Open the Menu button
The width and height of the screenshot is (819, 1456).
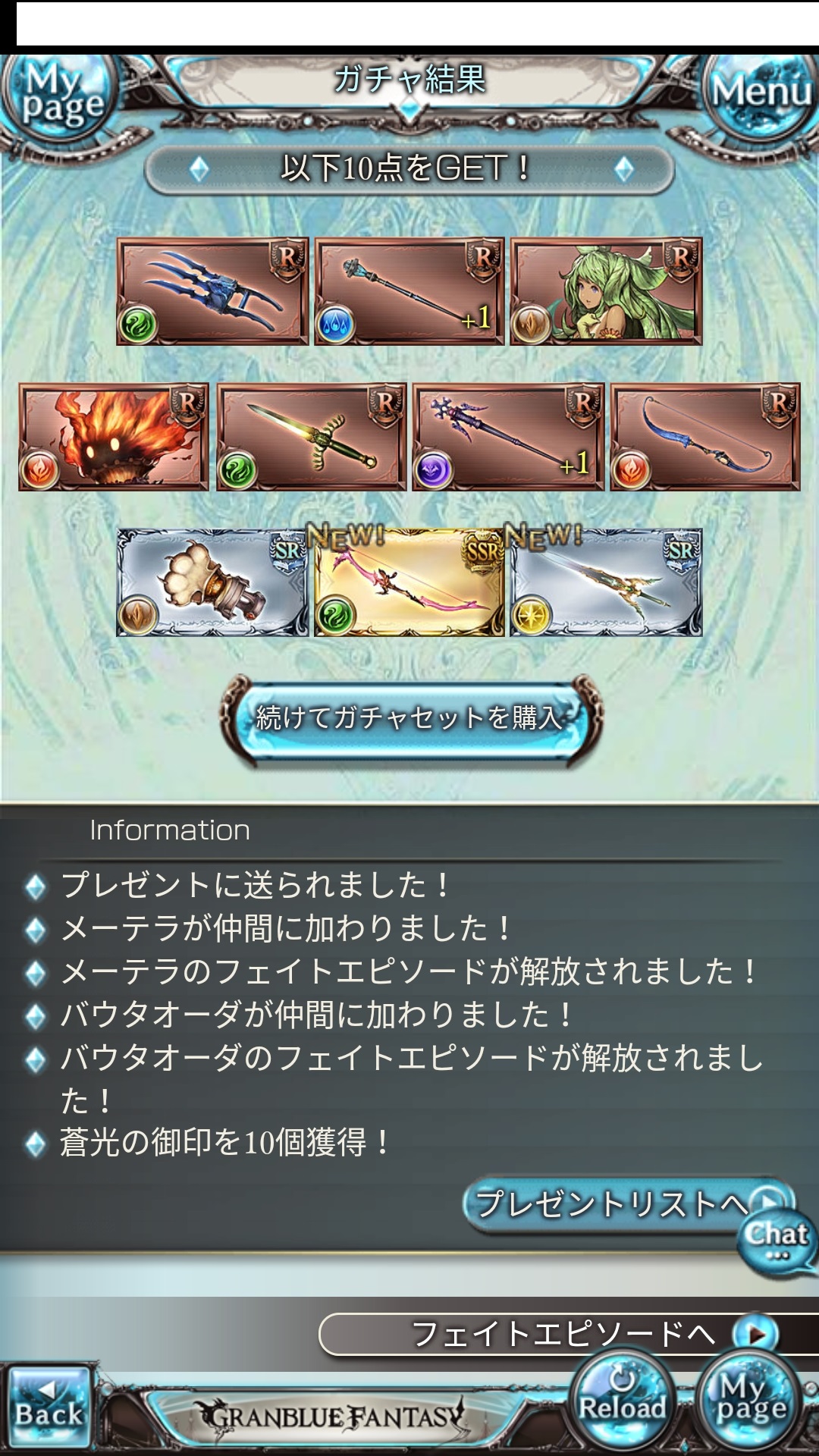tap(761, 93)
